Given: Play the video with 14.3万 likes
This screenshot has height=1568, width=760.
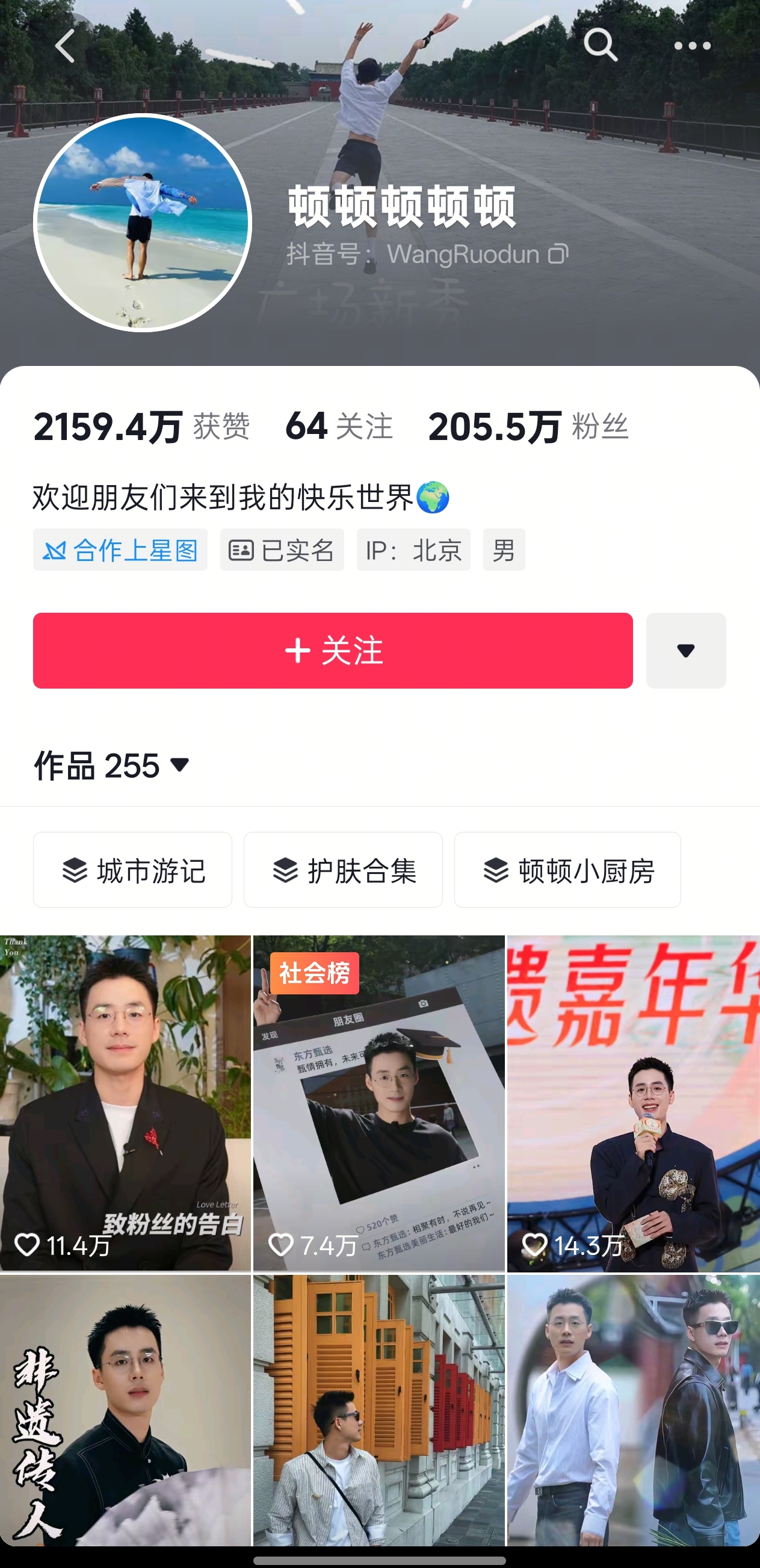Looking at the screenshot, I should [633, 1103].
